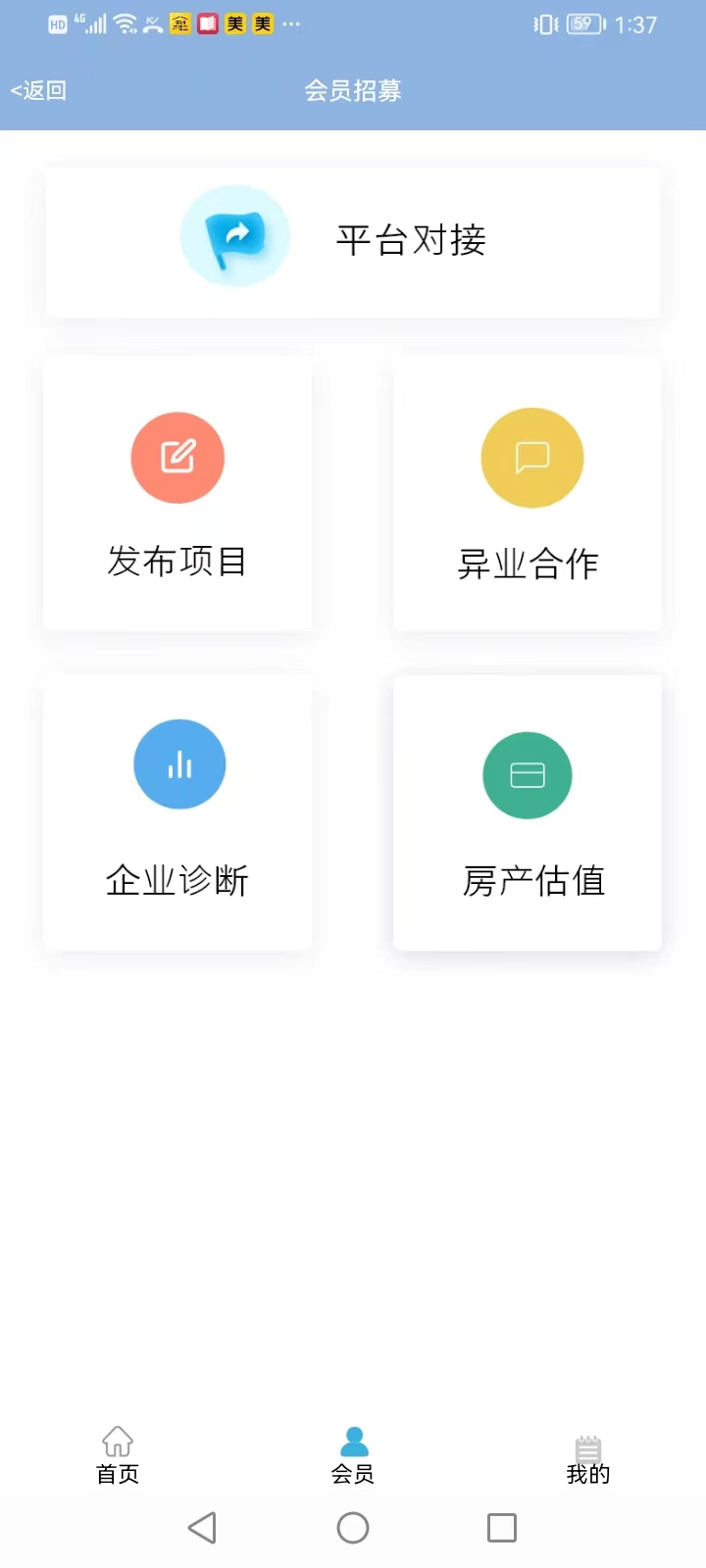Tap the 异业合作 chat bubble icon
The image size is (706, 1568).
[x=531, y=457]
